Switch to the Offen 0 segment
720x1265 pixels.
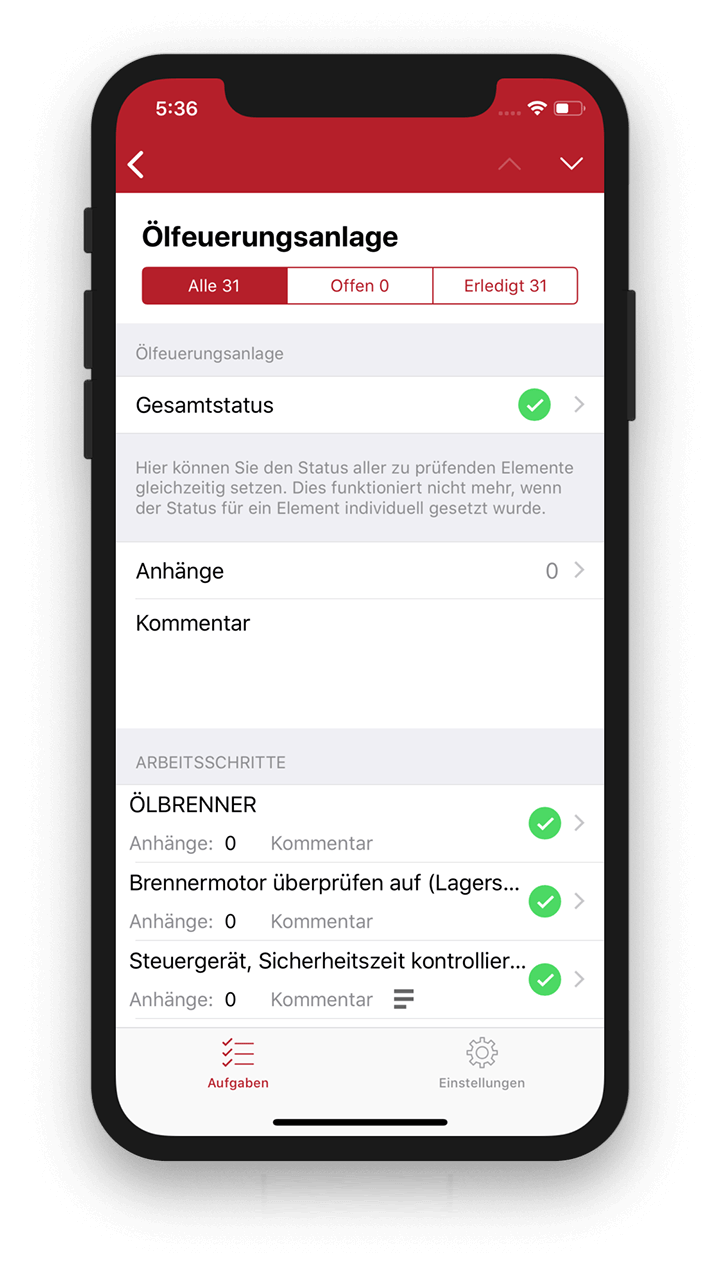coord(359,286)
